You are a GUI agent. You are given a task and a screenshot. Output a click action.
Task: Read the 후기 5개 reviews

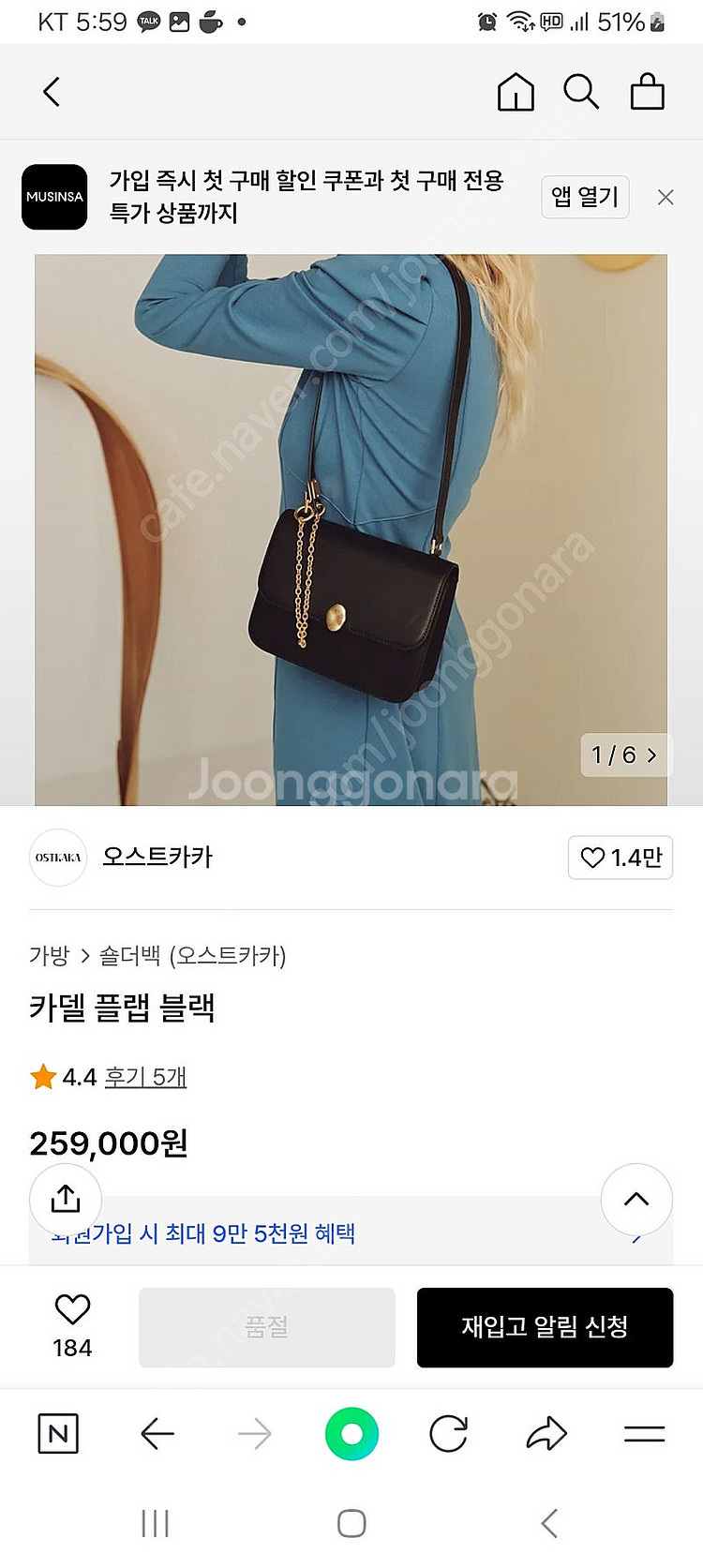point(145,1077)
